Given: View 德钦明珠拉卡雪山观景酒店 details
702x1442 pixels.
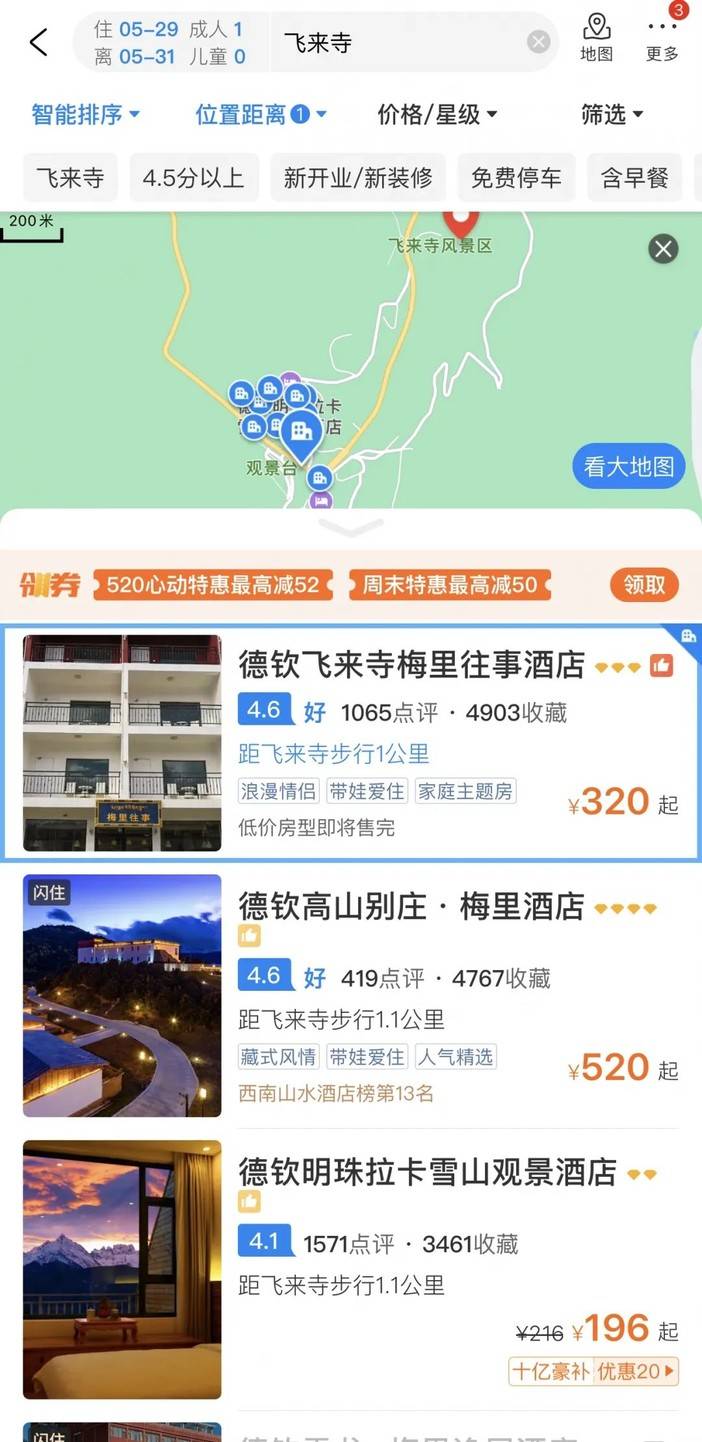Looking at the screenshot, I should tap(426, 1172).
